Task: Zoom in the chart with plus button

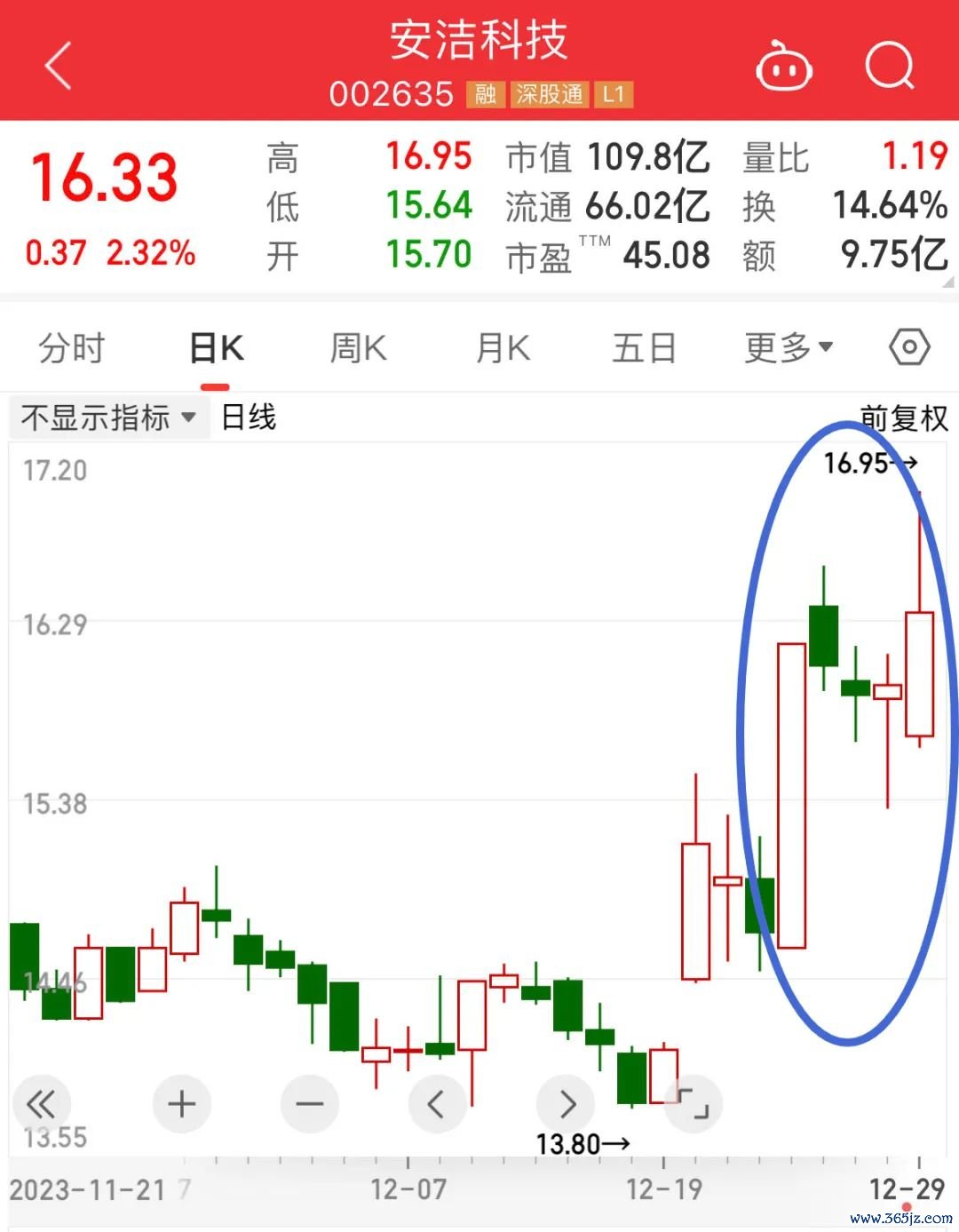Action: pos(182,1104)
